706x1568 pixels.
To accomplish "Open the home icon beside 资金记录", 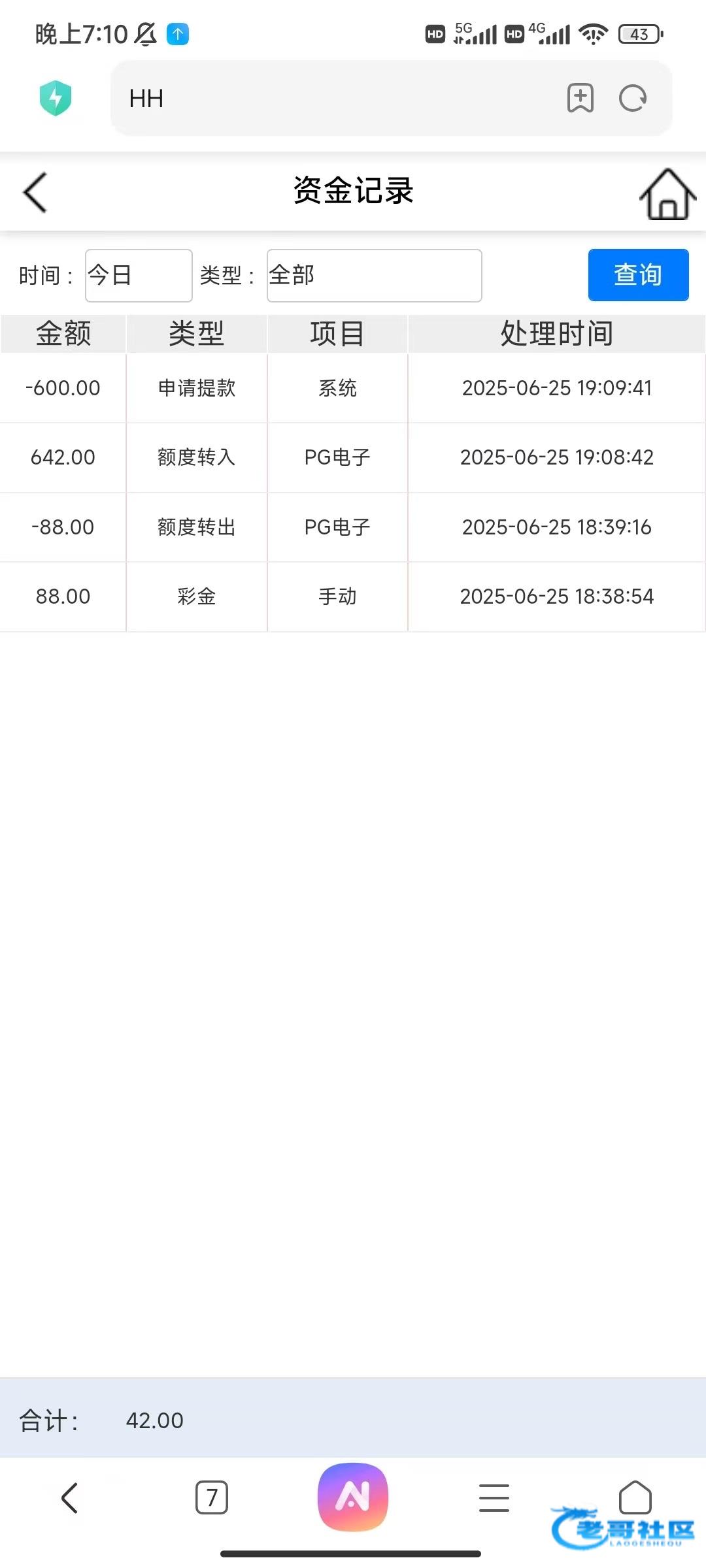I will 667,194.
